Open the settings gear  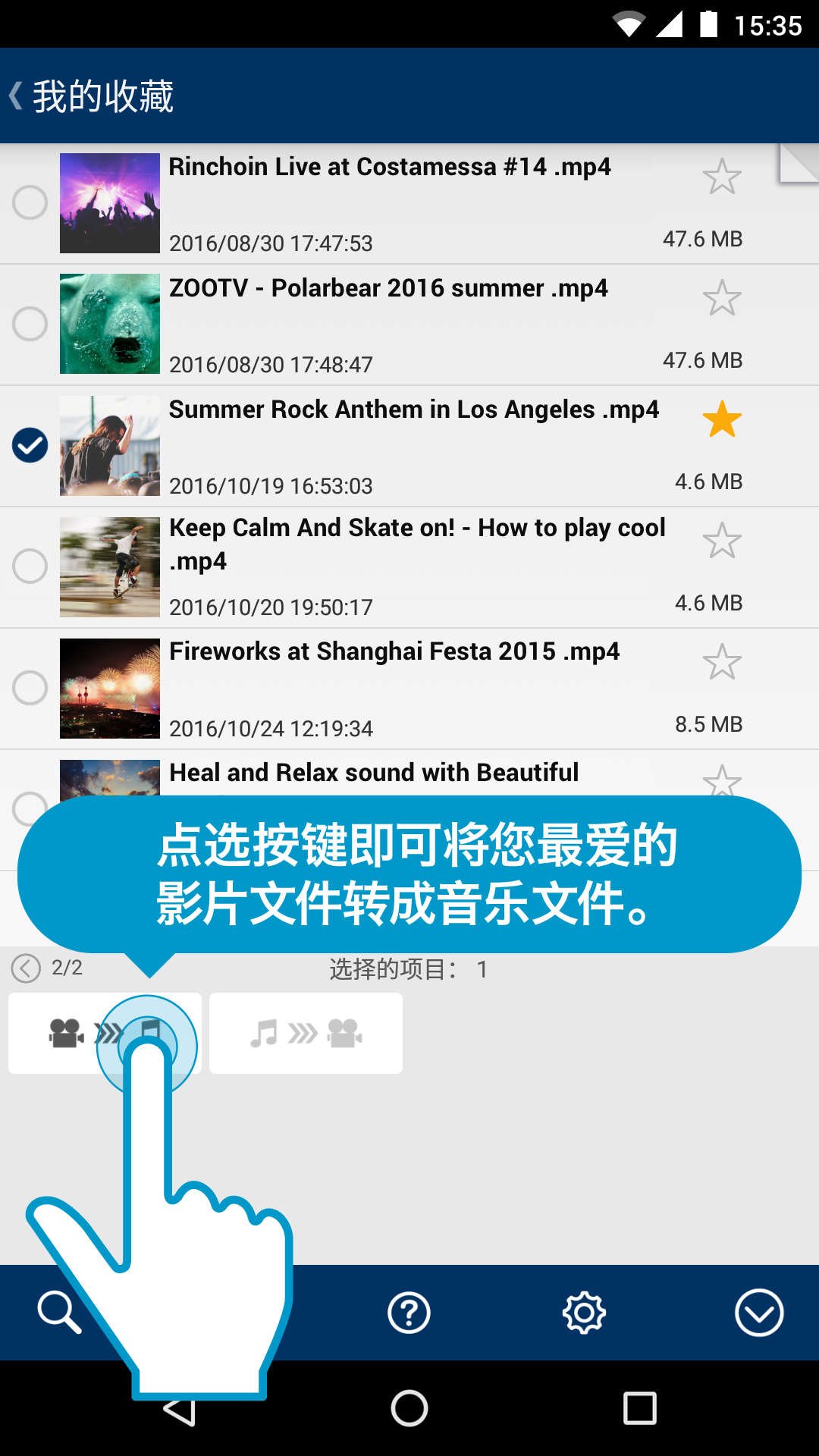point(584,1313)
